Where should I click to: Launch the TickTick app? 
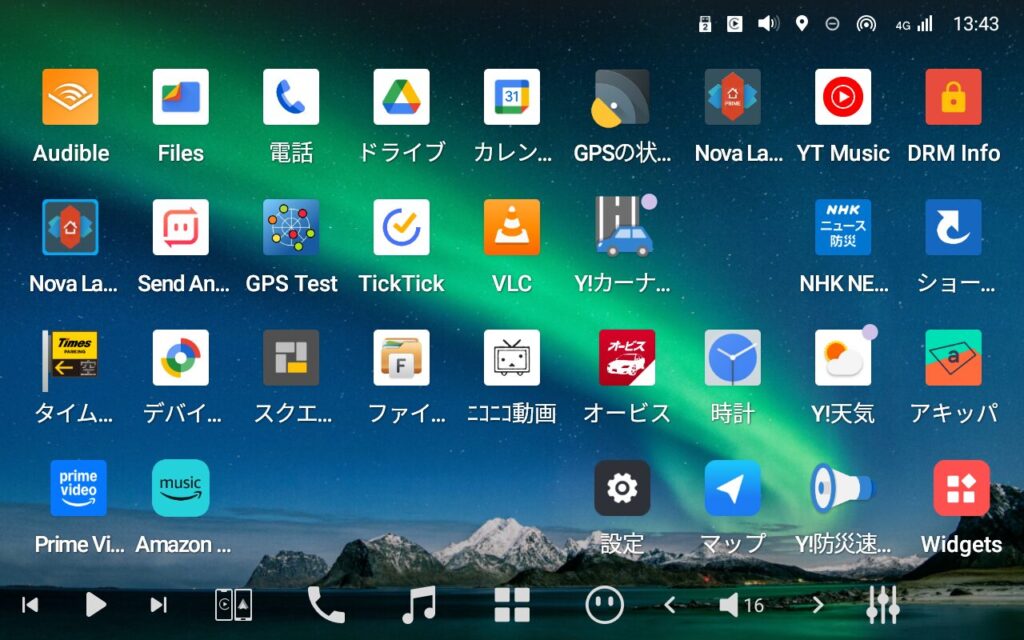(401, 227)
